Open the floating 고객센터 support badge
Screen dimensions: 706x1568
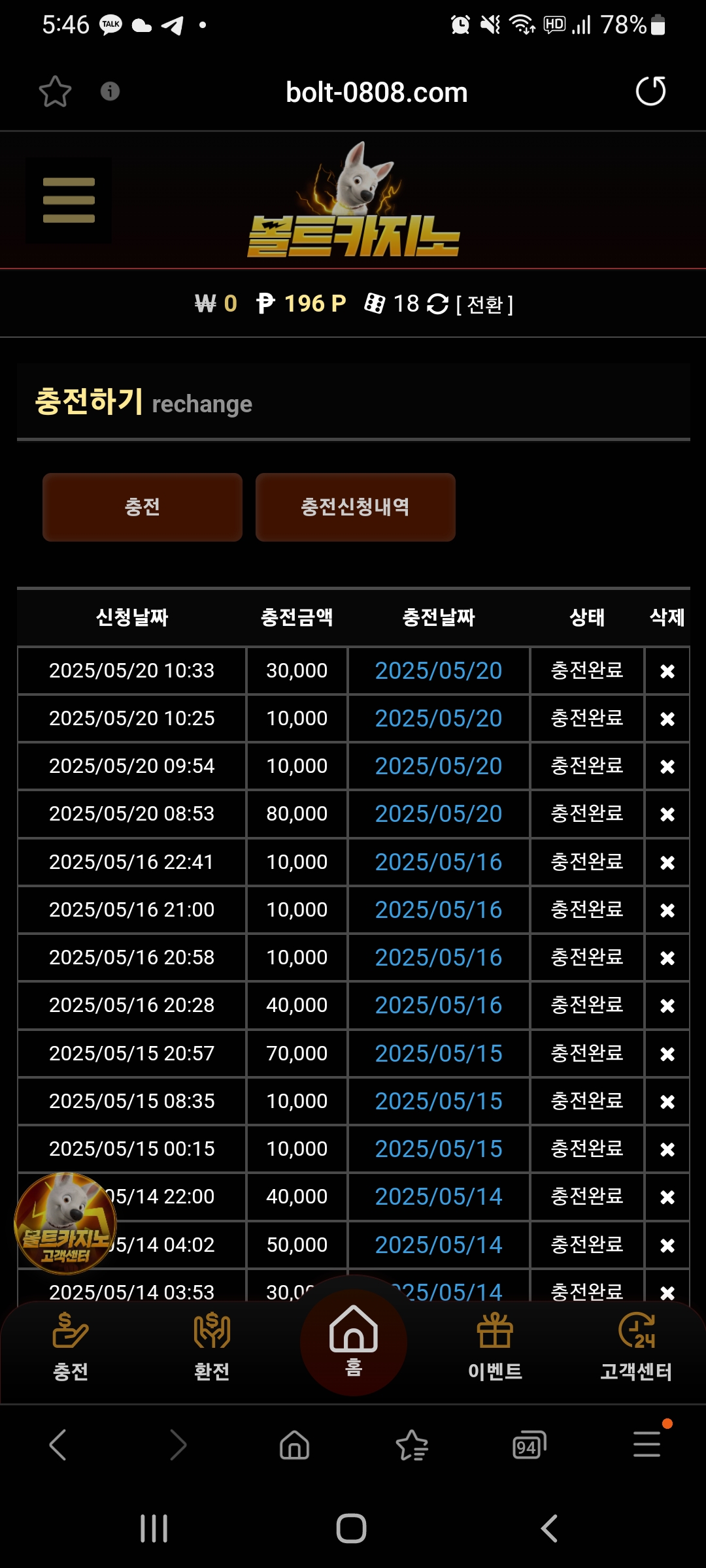[65, 1223]
